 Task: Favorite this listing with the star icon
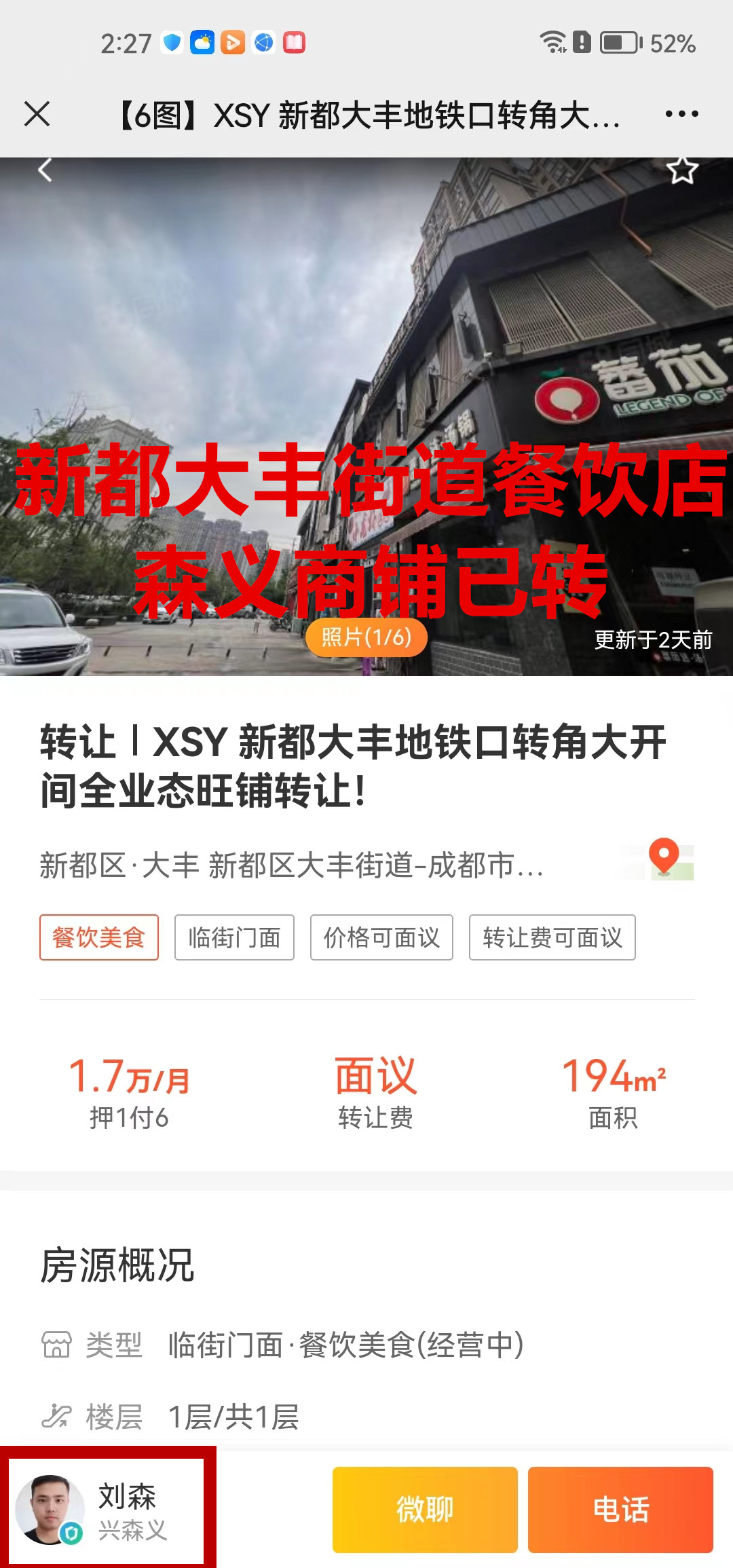point(681,170)
